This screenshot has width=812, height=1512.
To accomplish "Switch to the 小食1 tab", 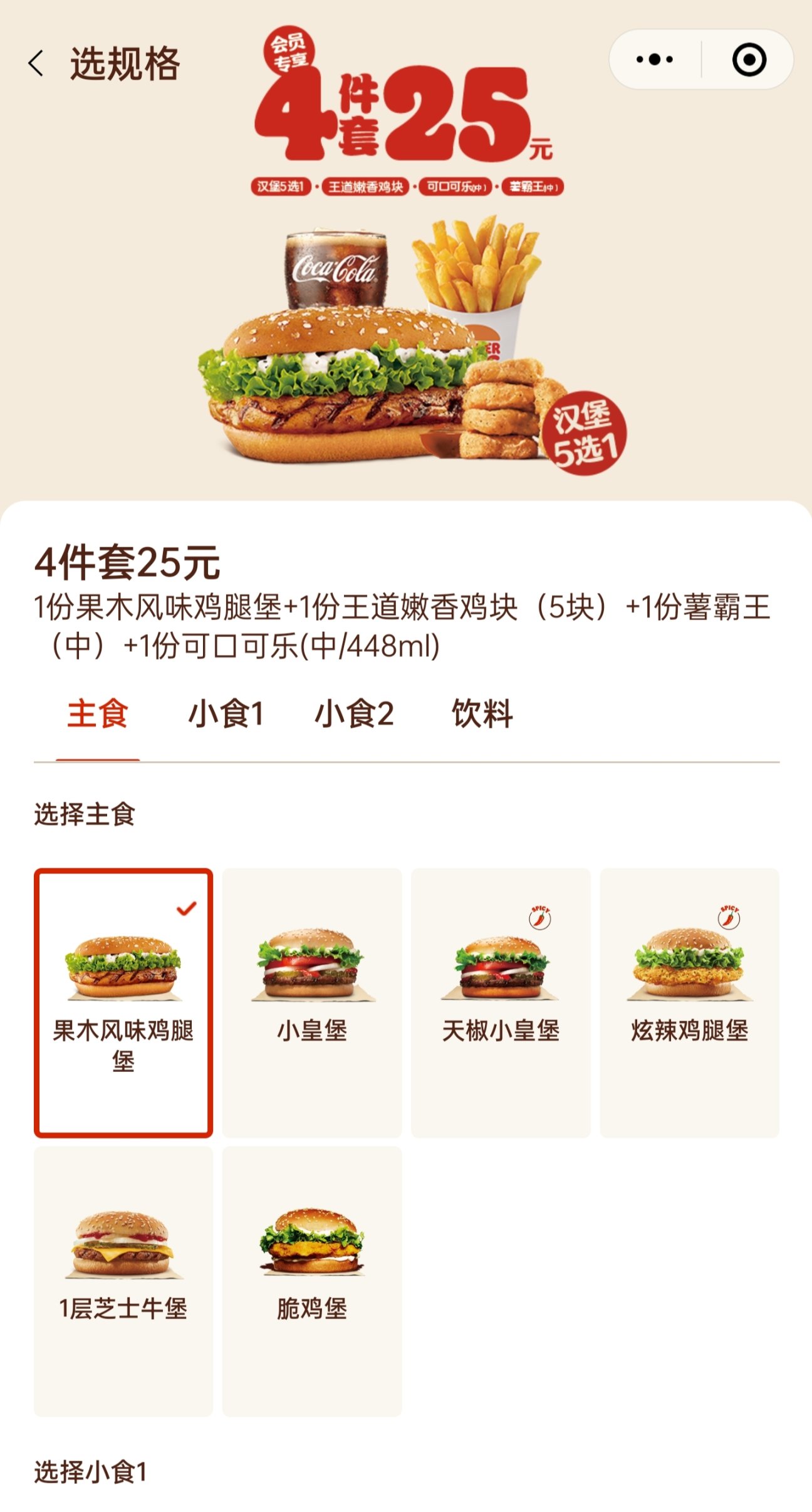I will point(226,714).
